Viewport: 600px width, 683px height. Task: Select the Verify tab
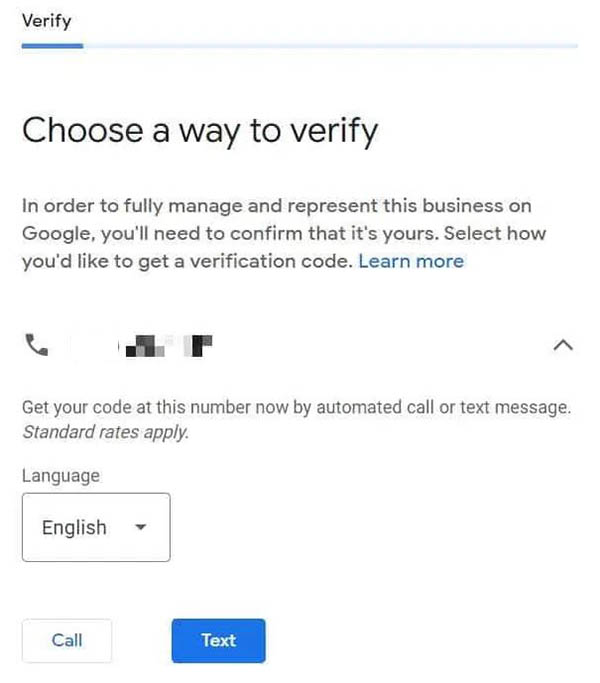47,21
